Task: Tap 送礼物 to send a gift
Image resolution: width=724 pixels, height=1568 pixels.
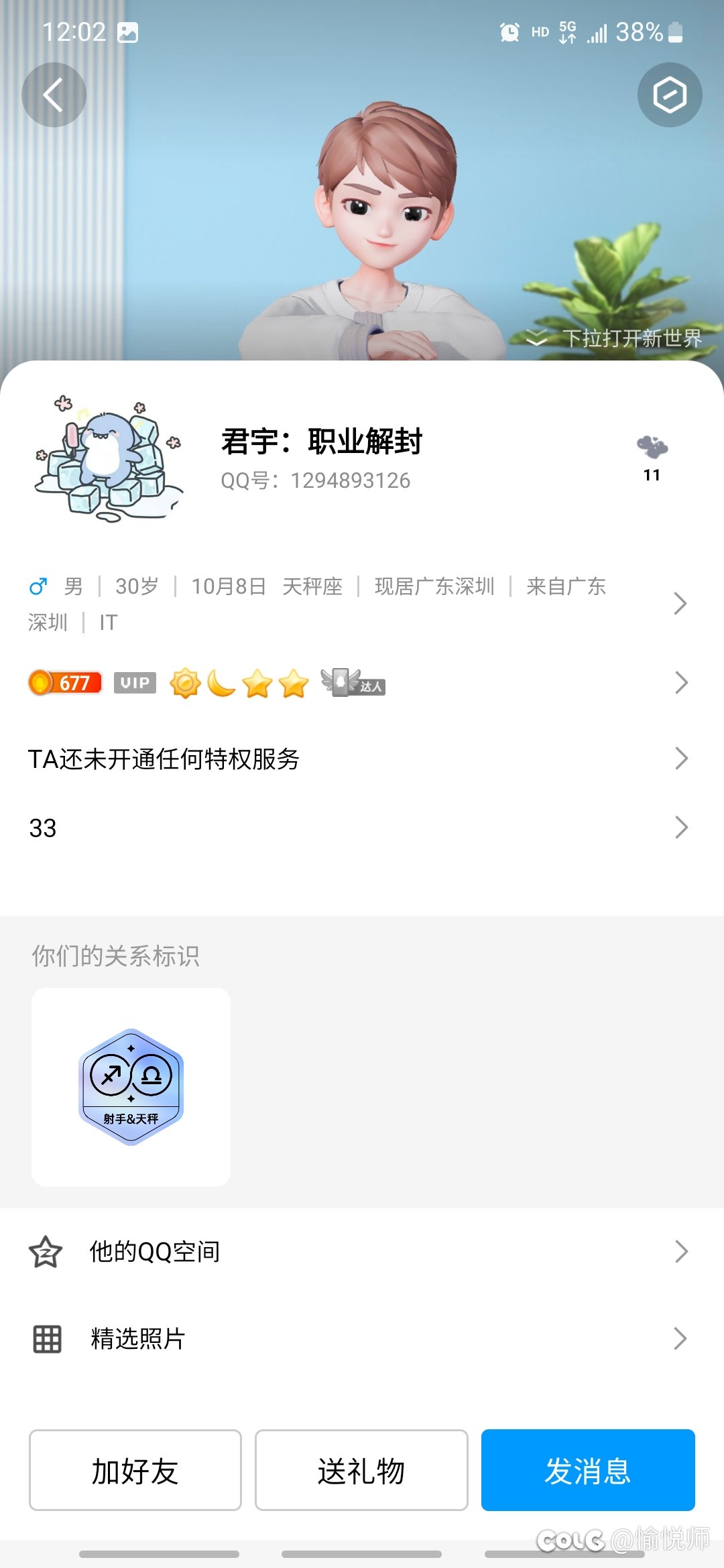Action: click(361, 1470)
